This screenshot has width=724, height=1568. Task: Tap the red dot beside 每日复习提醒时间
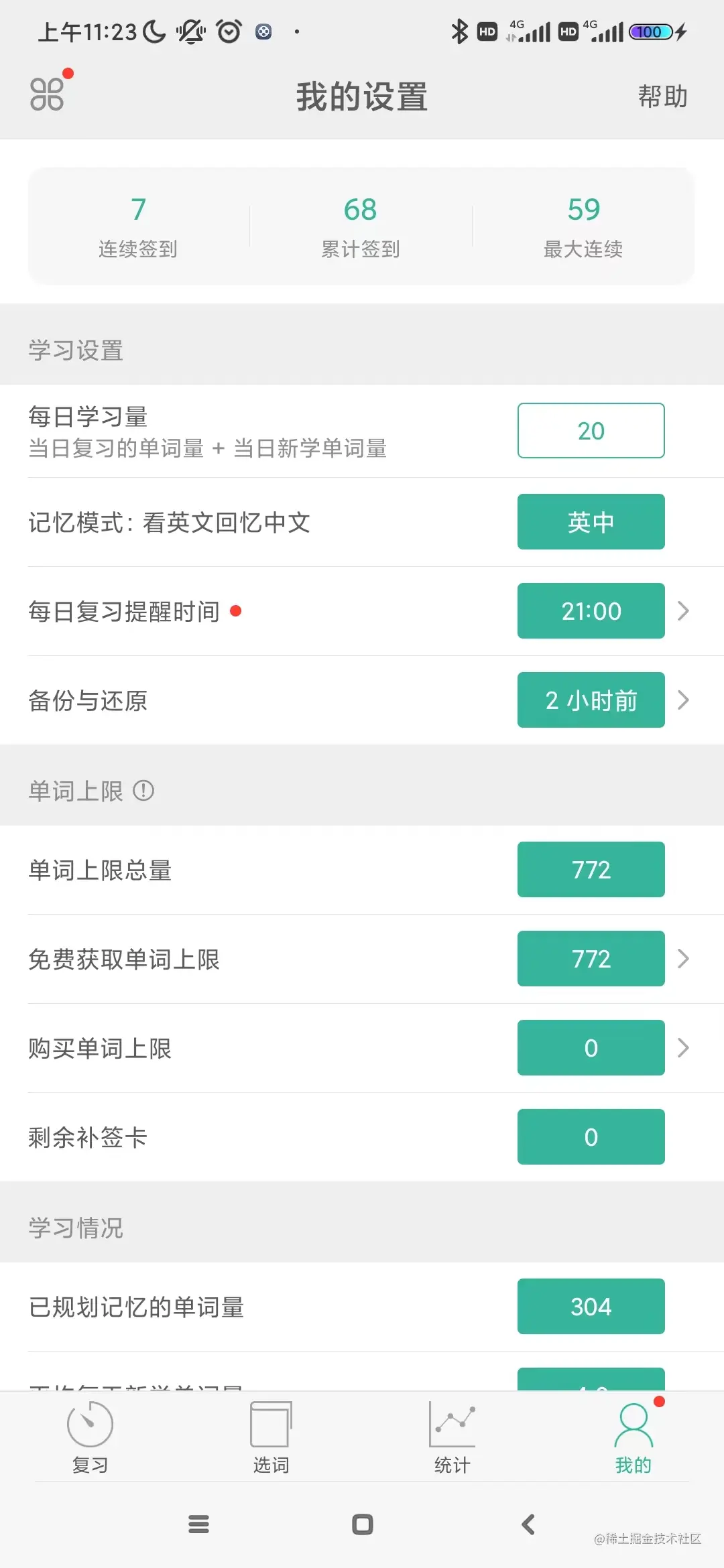pyautogui.click(x=235, y=611)
